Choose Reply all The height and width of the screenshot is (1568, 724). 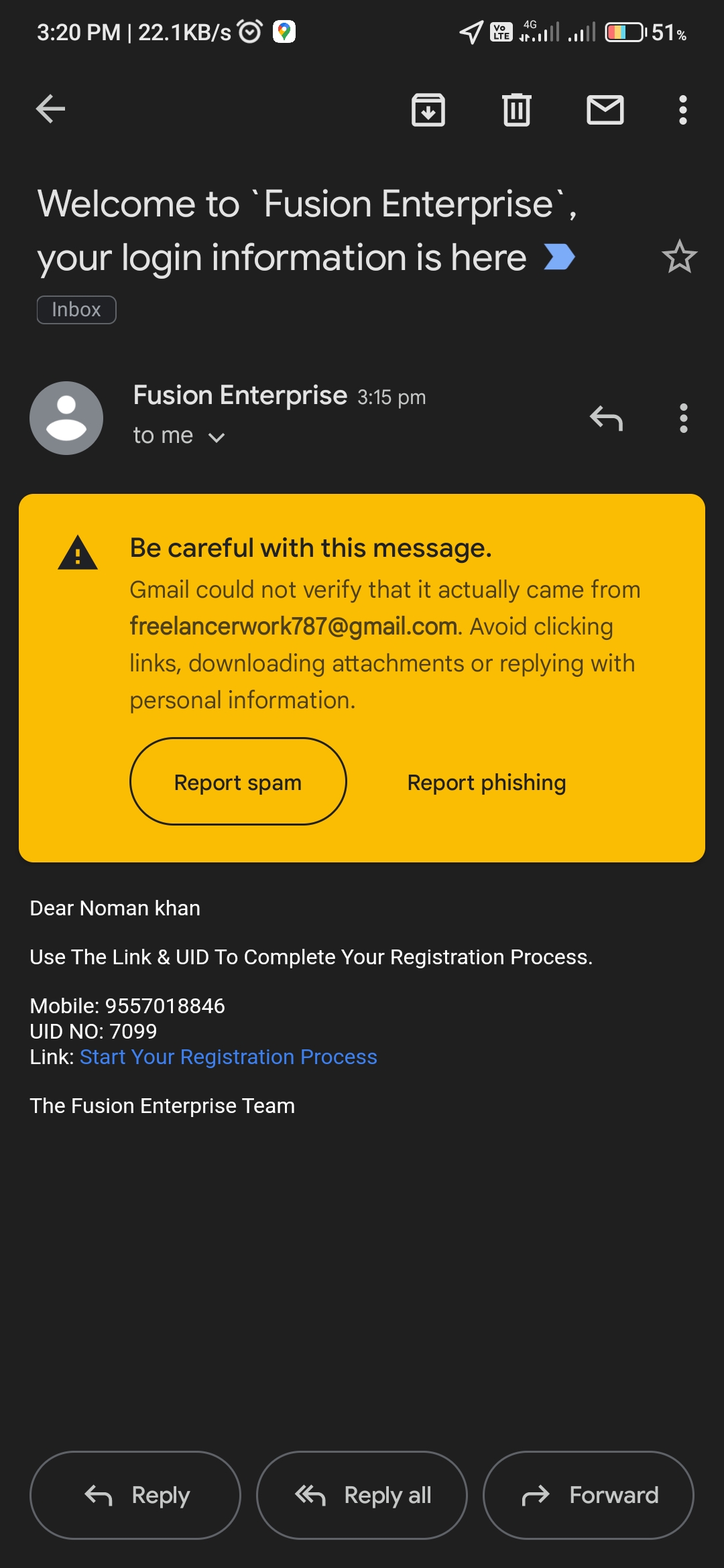tap(362, 1495)
